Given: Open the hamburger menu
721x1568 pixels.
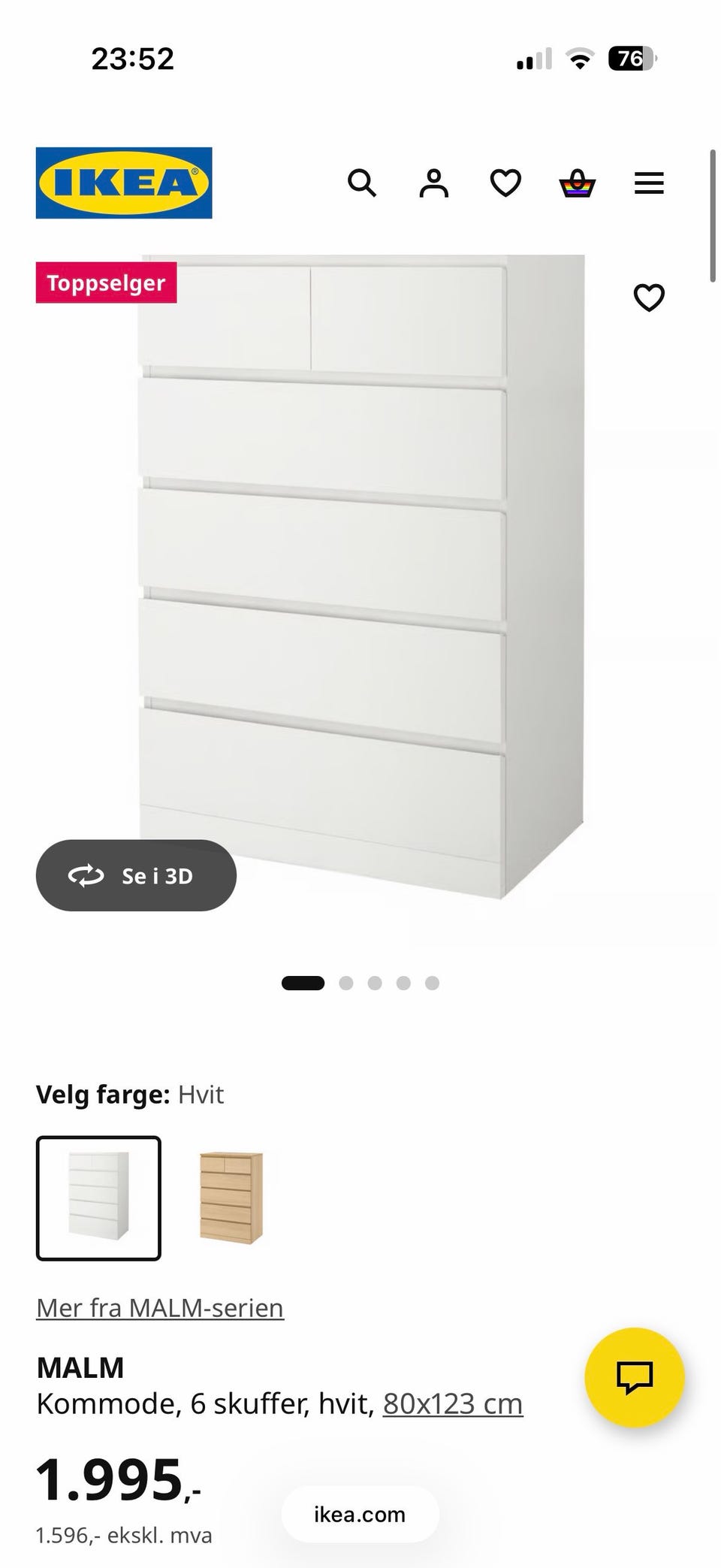Looking at the screenshot, I should pos(649,183).
